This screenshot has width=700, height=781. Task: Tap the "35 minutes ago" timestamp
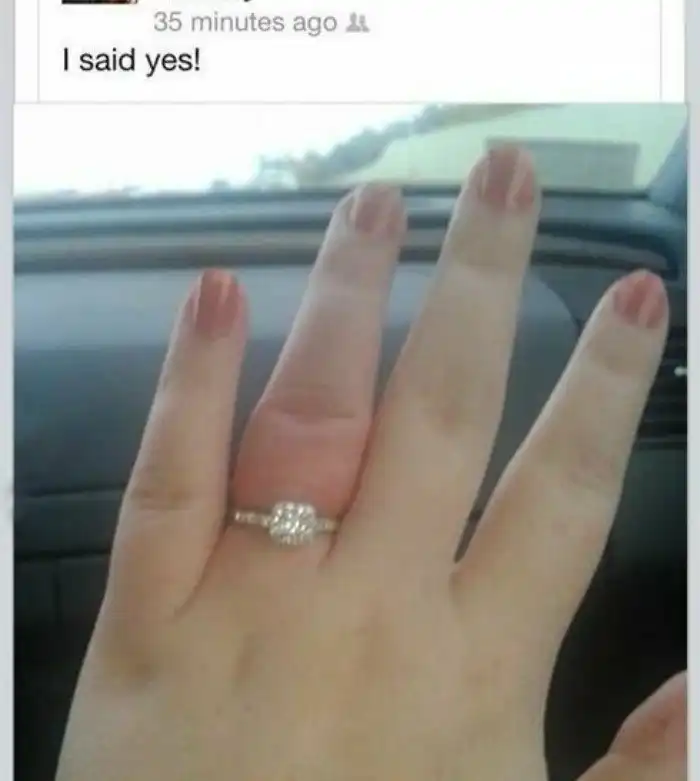coord(245,23)
